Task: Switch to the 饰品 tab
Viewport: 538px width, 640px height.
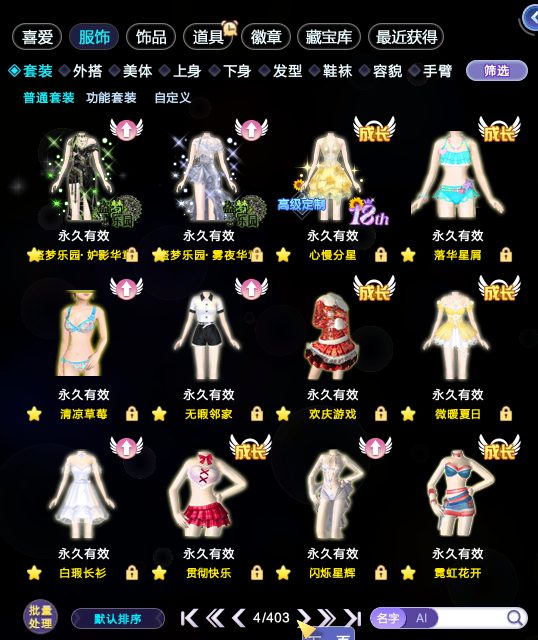Action: [x=151, y=37]
